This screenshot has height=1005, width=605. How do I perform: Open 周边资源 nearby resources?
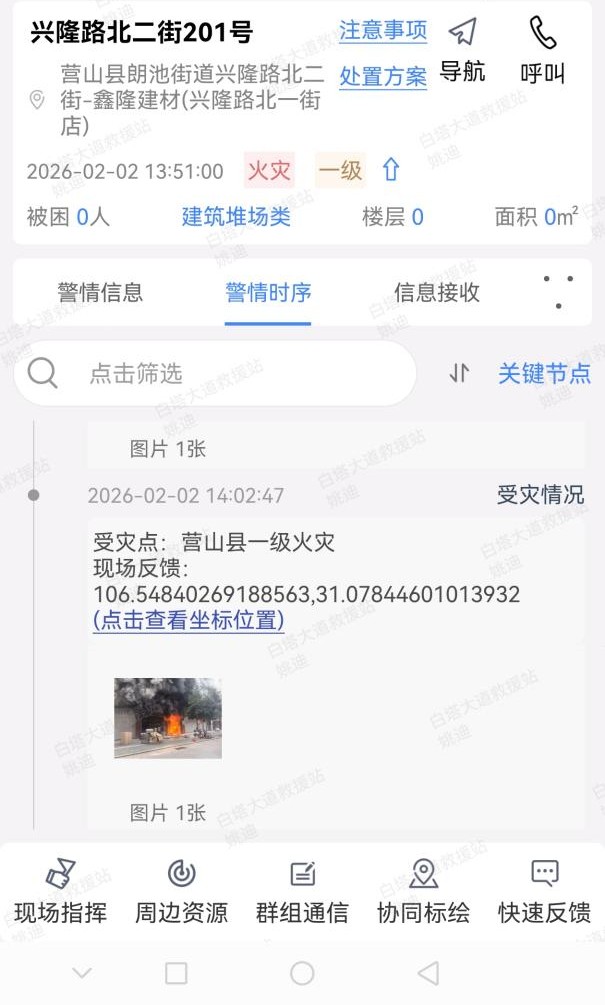click(x=181, y=892)
